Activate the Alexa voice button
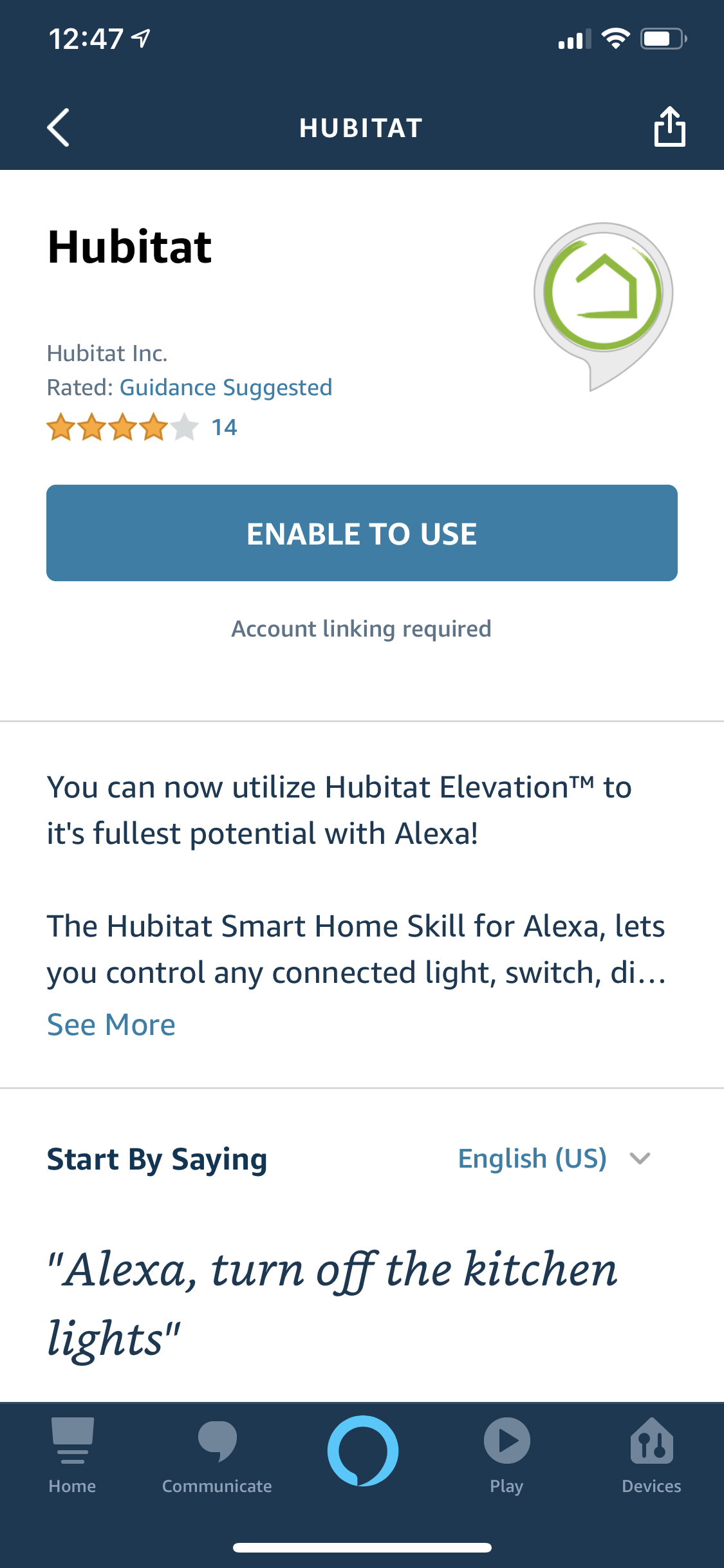724x1568 pixels. point(362,1451)
